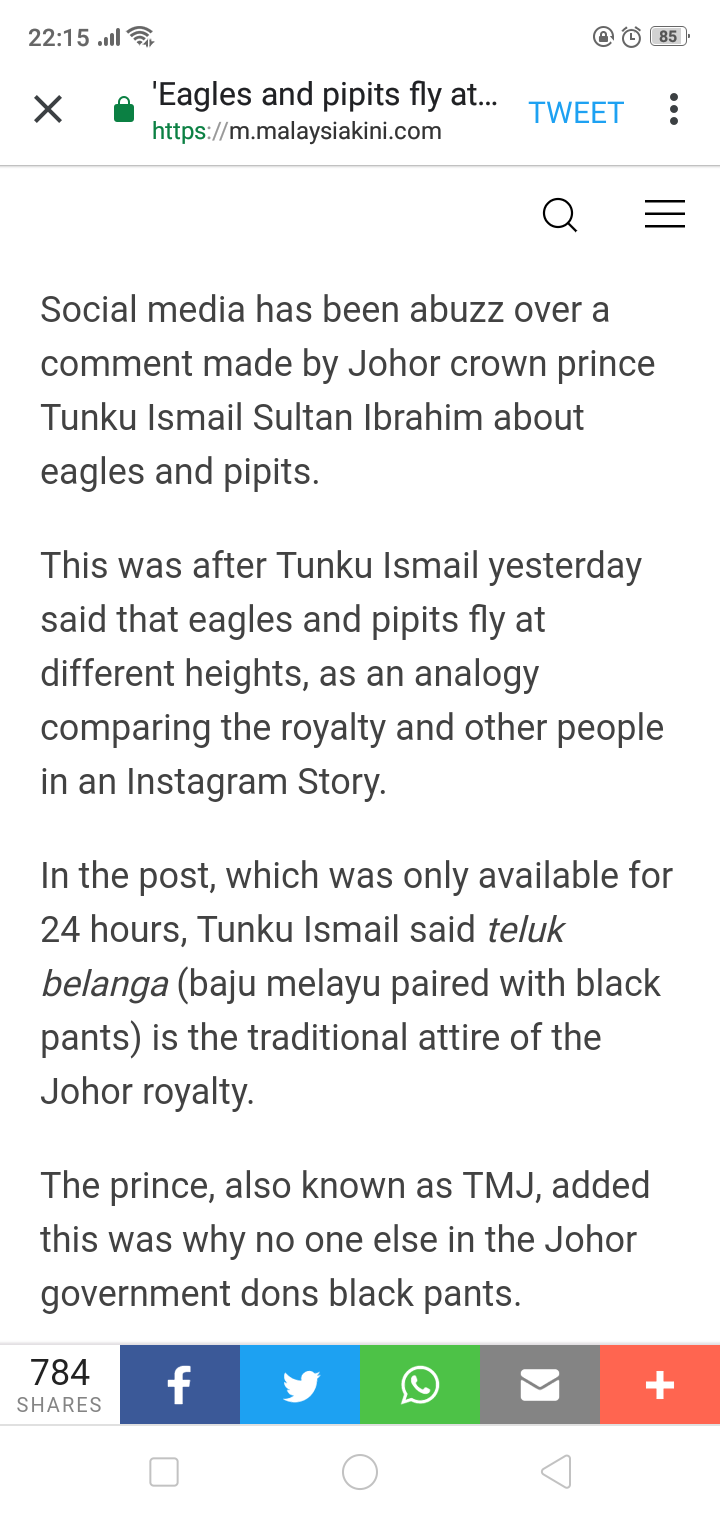This screenshot has height=1520, width=720.
Task: Share the article on Twitter
Action: (300, 1385)
